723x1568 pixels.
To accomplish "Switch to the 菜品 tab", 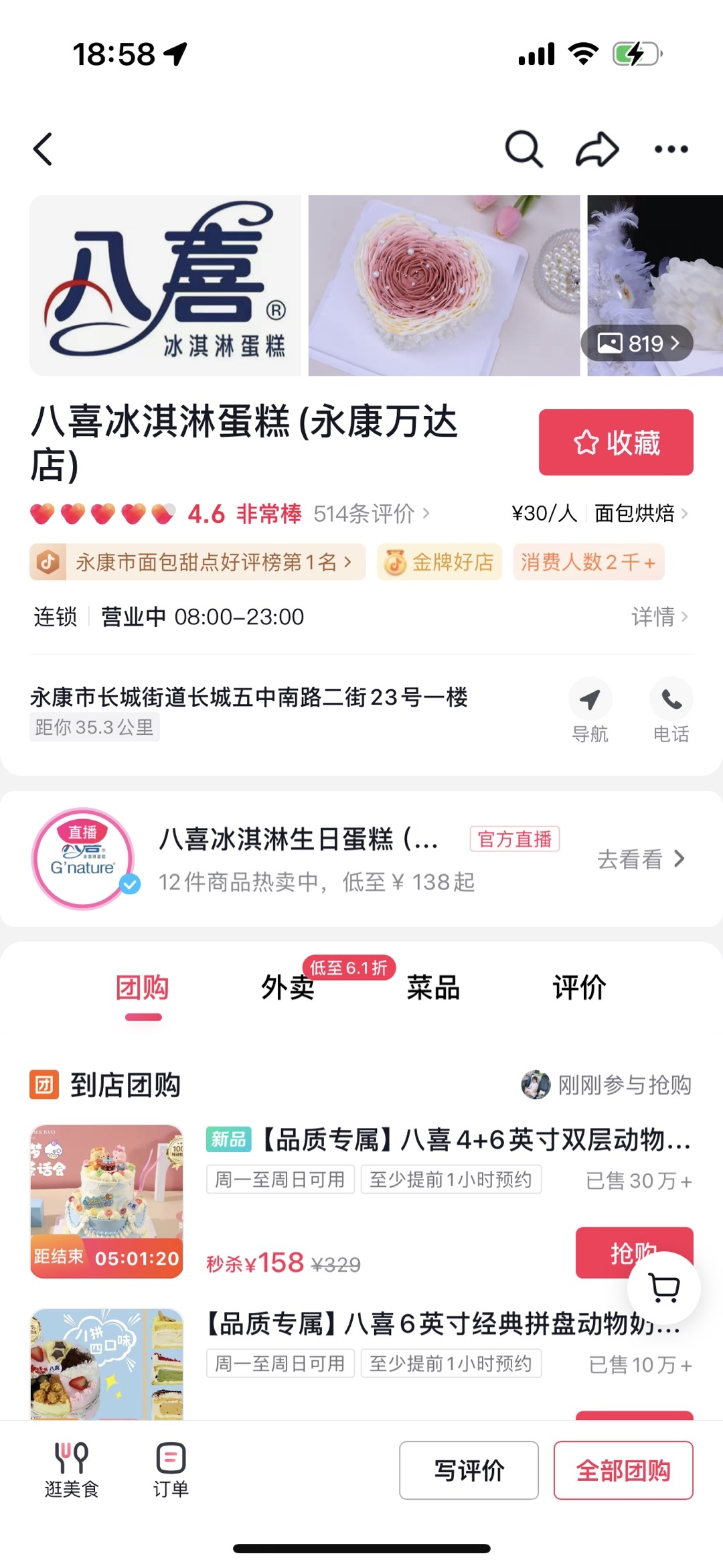I will tap(433, 988).
